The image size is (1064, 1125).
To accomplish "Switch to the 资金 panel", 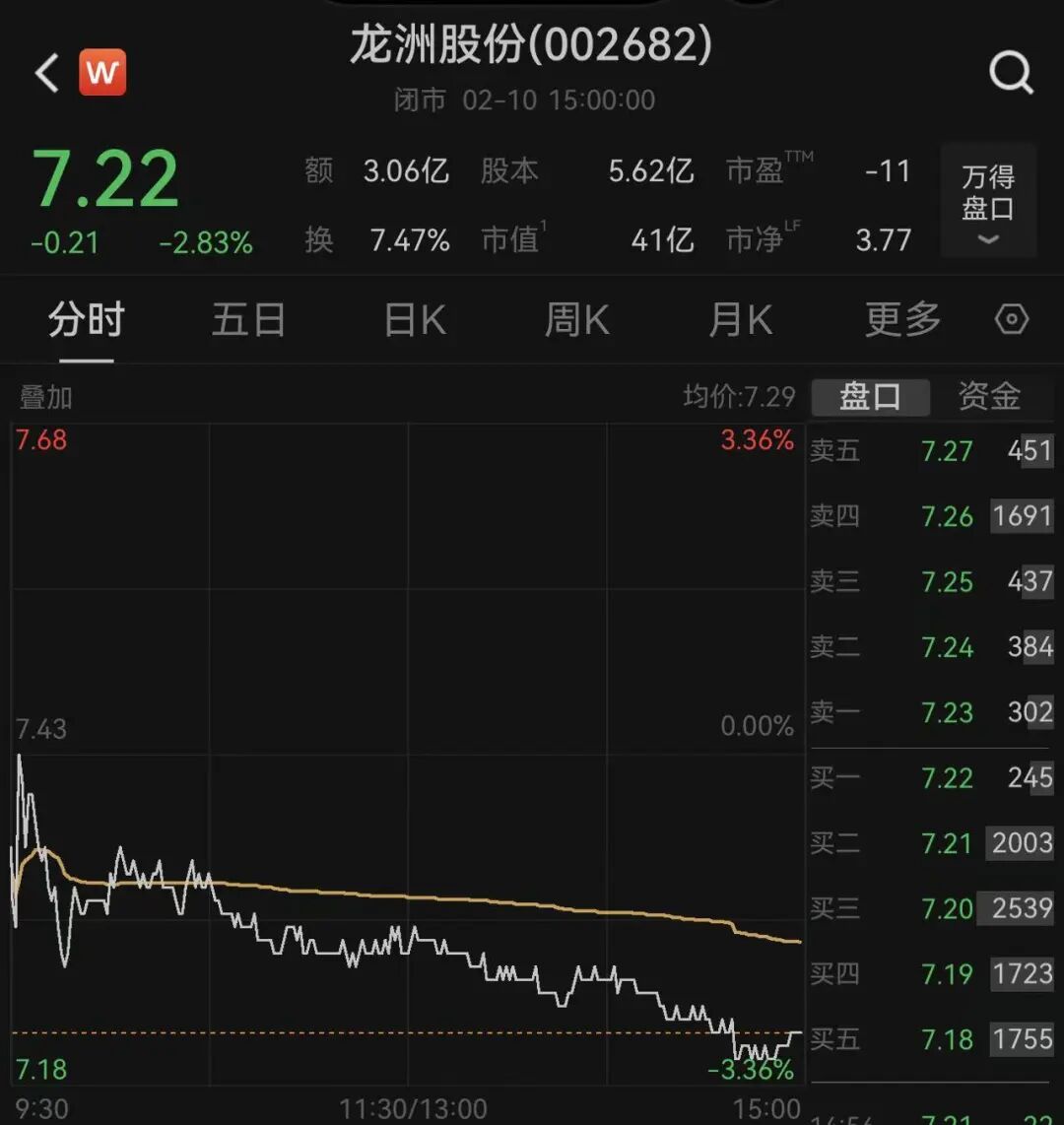I will coord(989,397).
